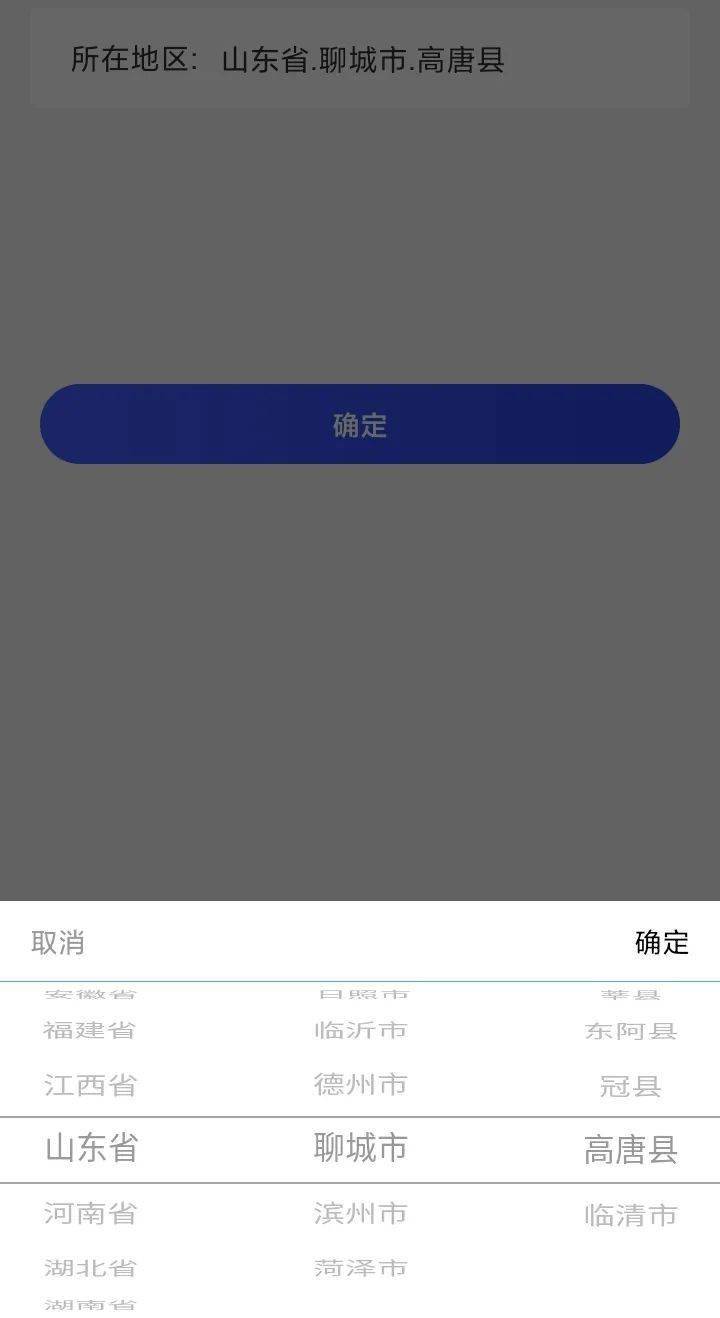The width and height of the screenshot is (720, 1318).
Task: Select 东阿县 in the county column
Action: [x=631, y=1031]
